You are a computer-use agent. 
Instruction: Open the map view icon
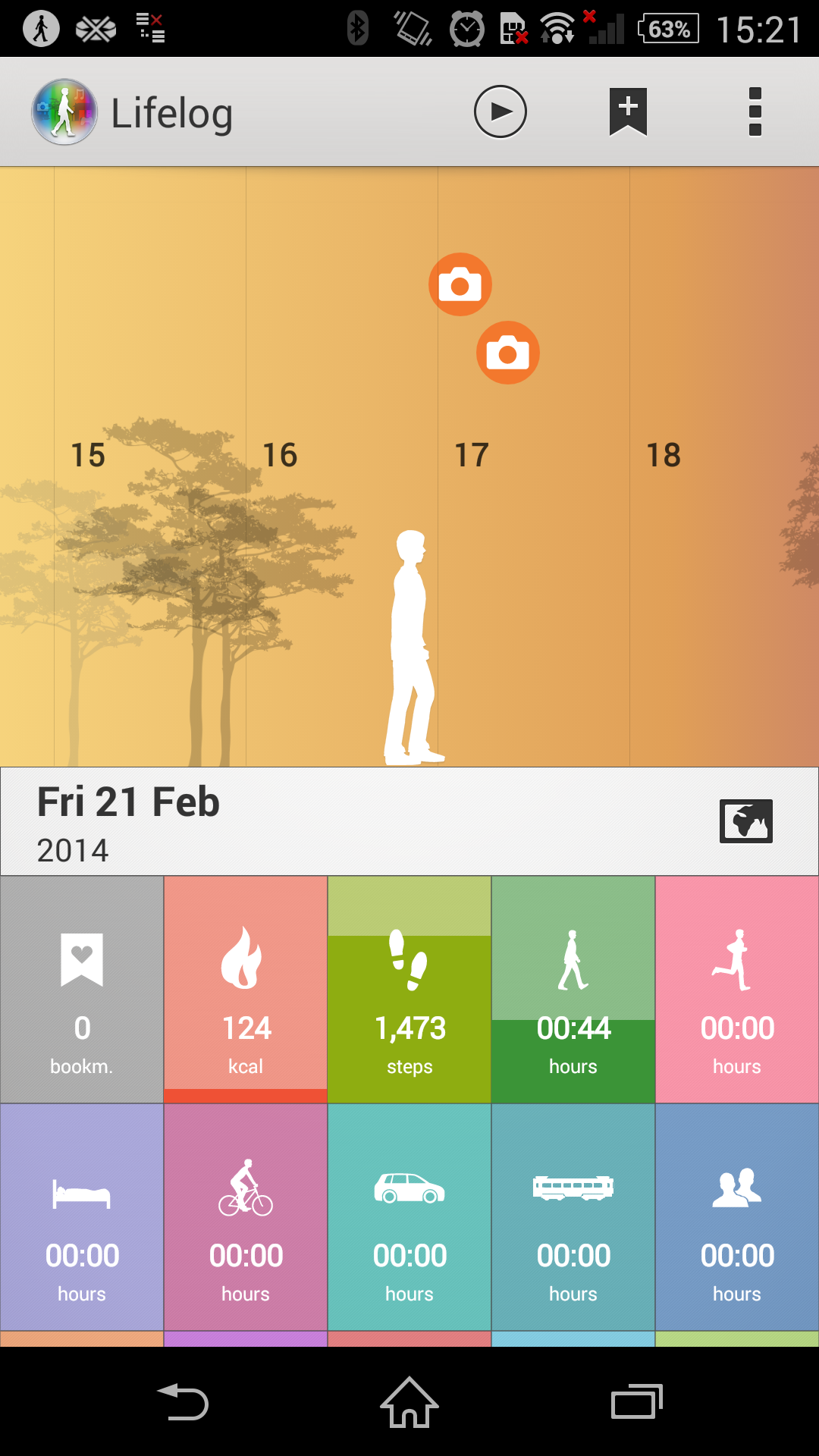coord(745,821)
